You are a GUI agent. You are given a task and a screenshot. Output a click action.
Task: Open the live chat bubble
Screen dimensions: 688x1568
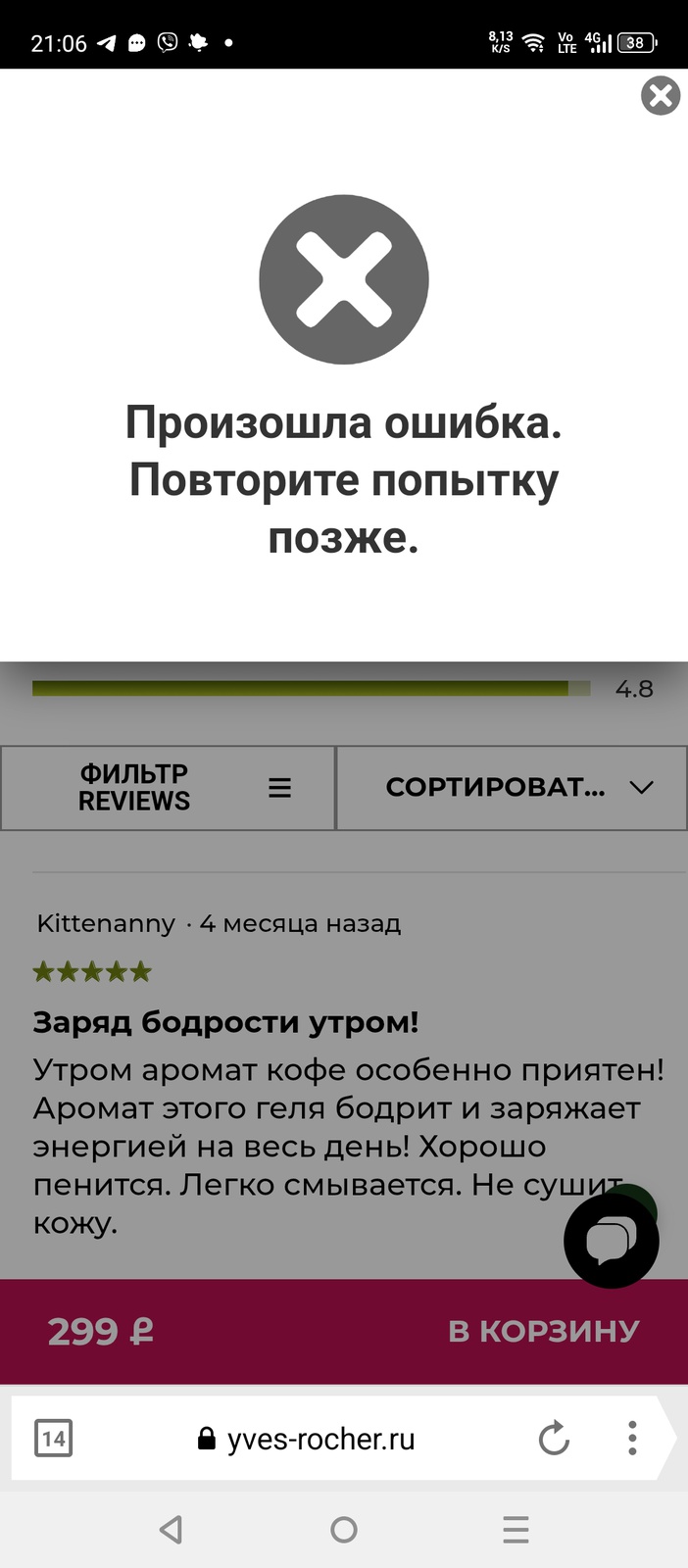click(611, 1240)
